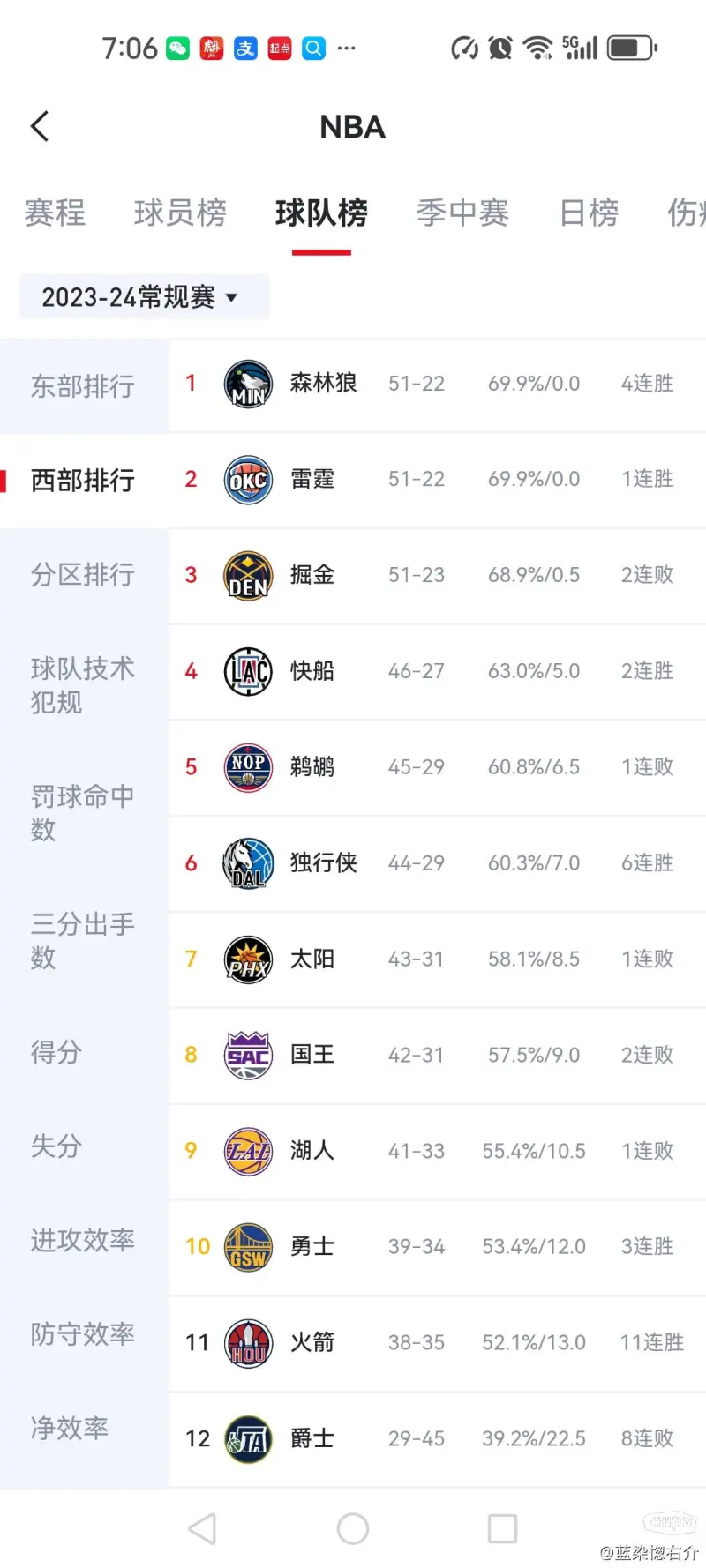
Task: Select 分区排行 in the side menu
Action: (84, 575)
